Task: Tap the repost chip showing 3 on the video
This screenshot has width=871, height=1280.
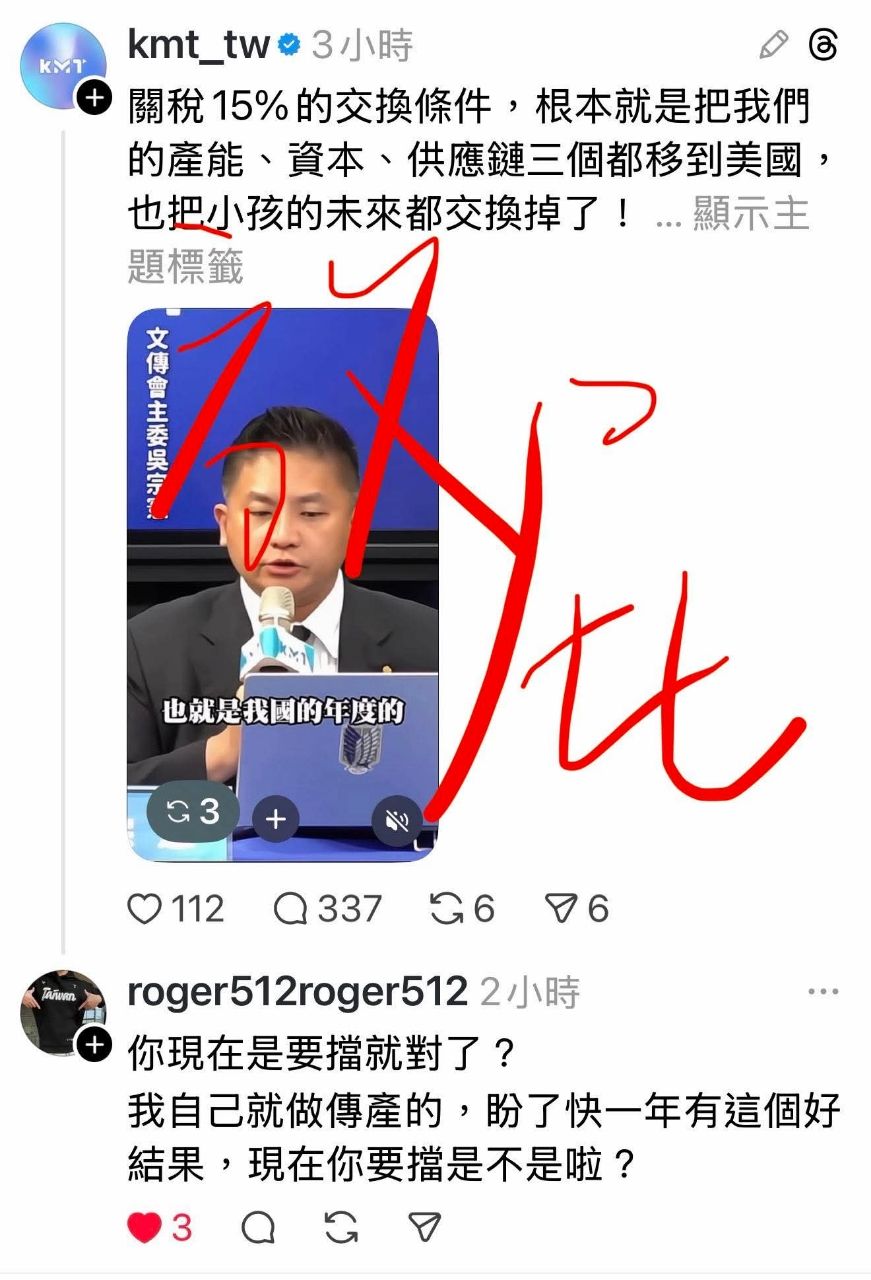Action: (x=193, y=811)
